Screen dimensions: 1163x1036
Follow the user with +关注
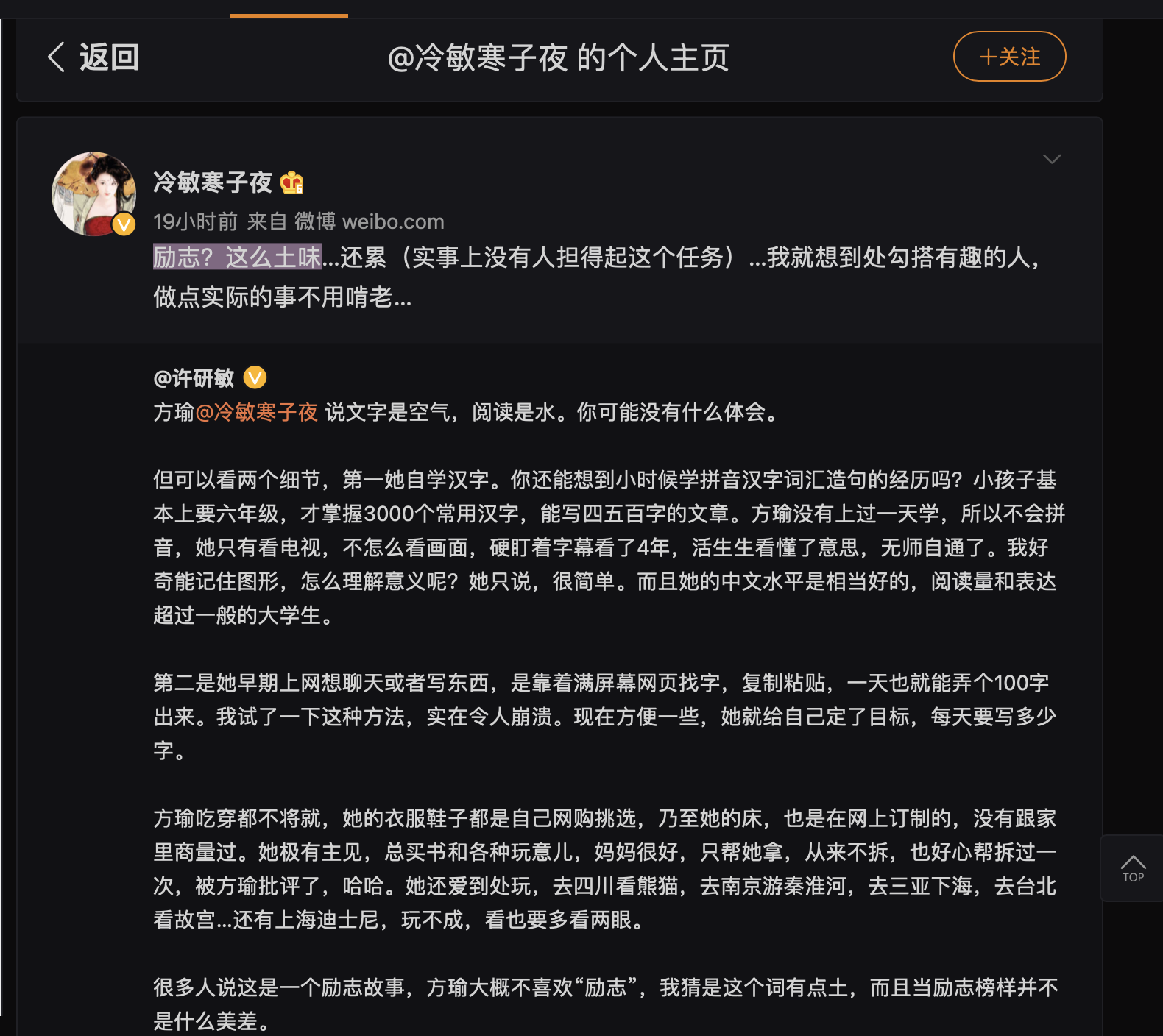click(x=1009, y=57)
